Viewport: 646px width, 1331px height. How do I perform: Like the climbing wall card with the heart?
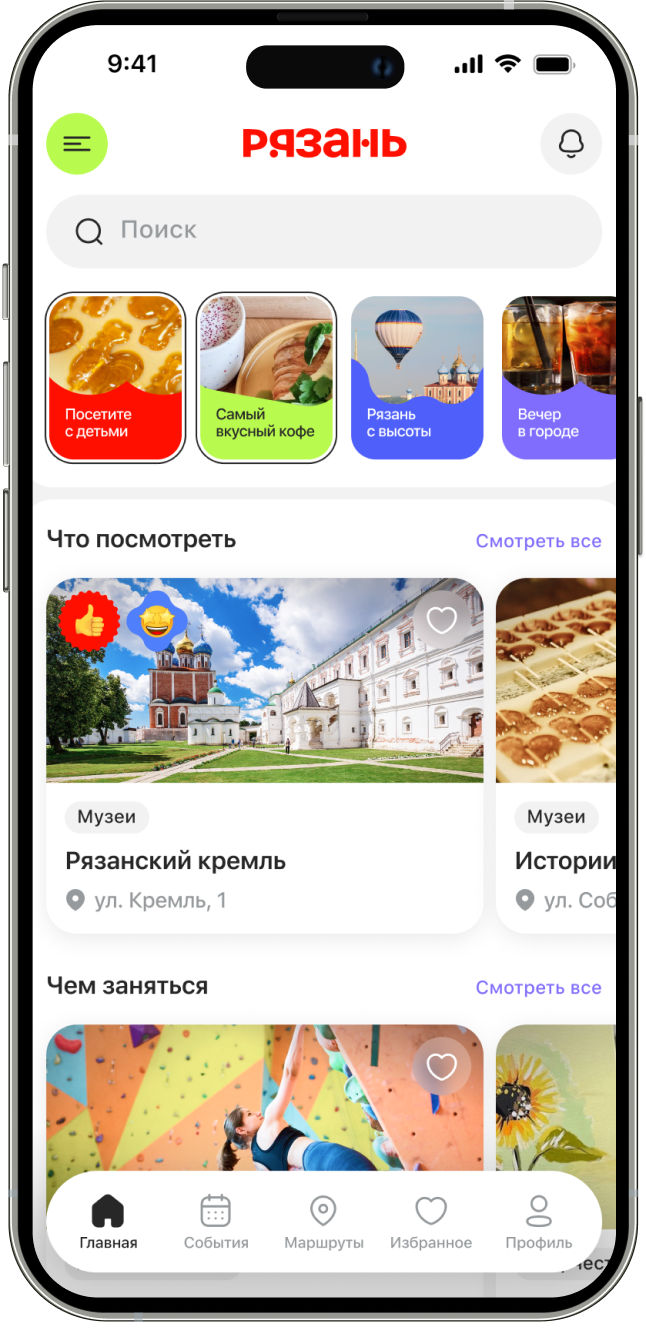[x=441, y=1067]
